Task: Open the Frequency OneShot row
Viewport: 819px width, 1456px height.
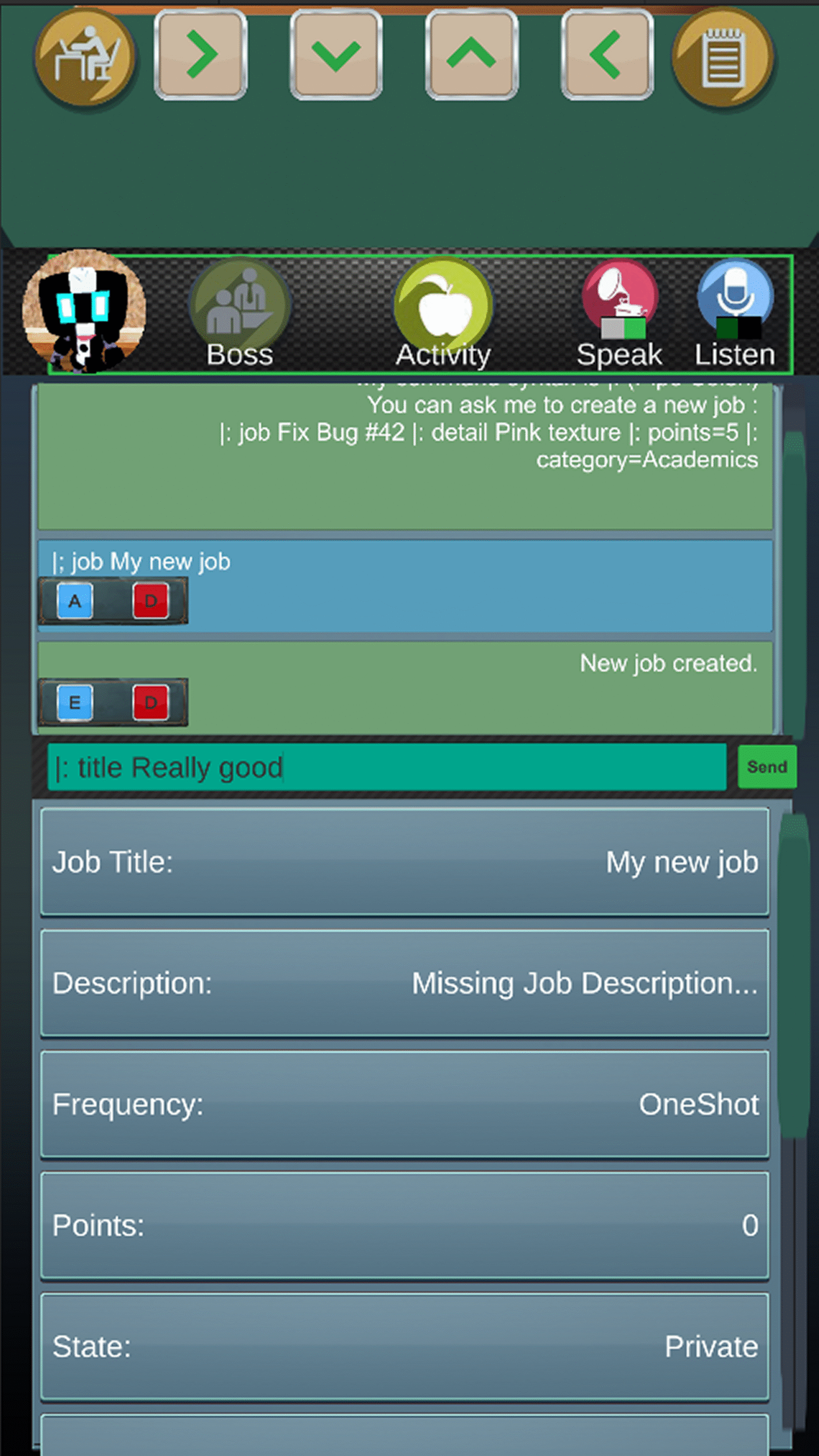Action: (x=405, y=1105)
